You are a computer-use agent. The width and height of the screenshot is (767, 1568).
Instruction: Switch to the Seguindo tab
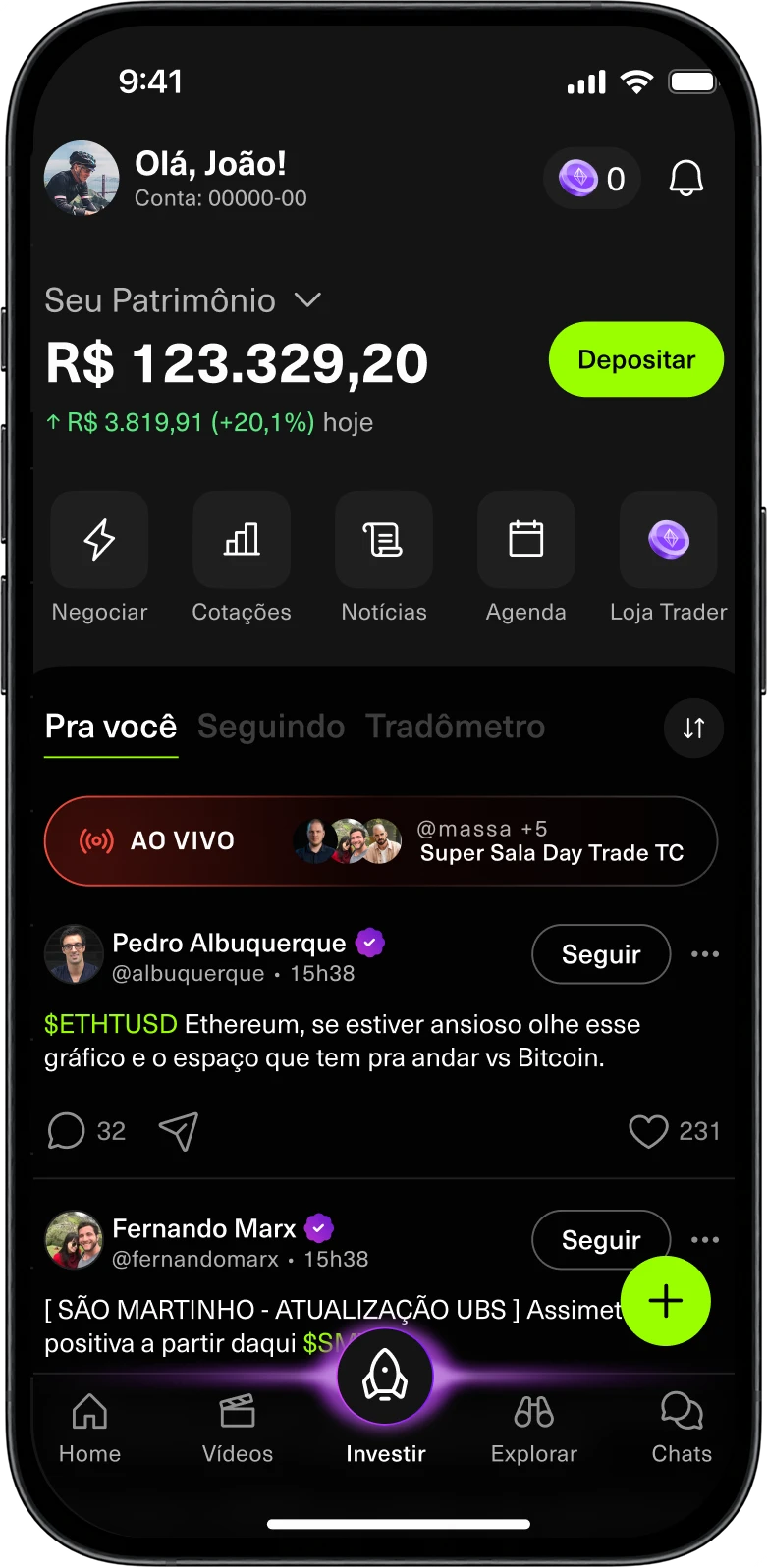(x=271, y=727)
